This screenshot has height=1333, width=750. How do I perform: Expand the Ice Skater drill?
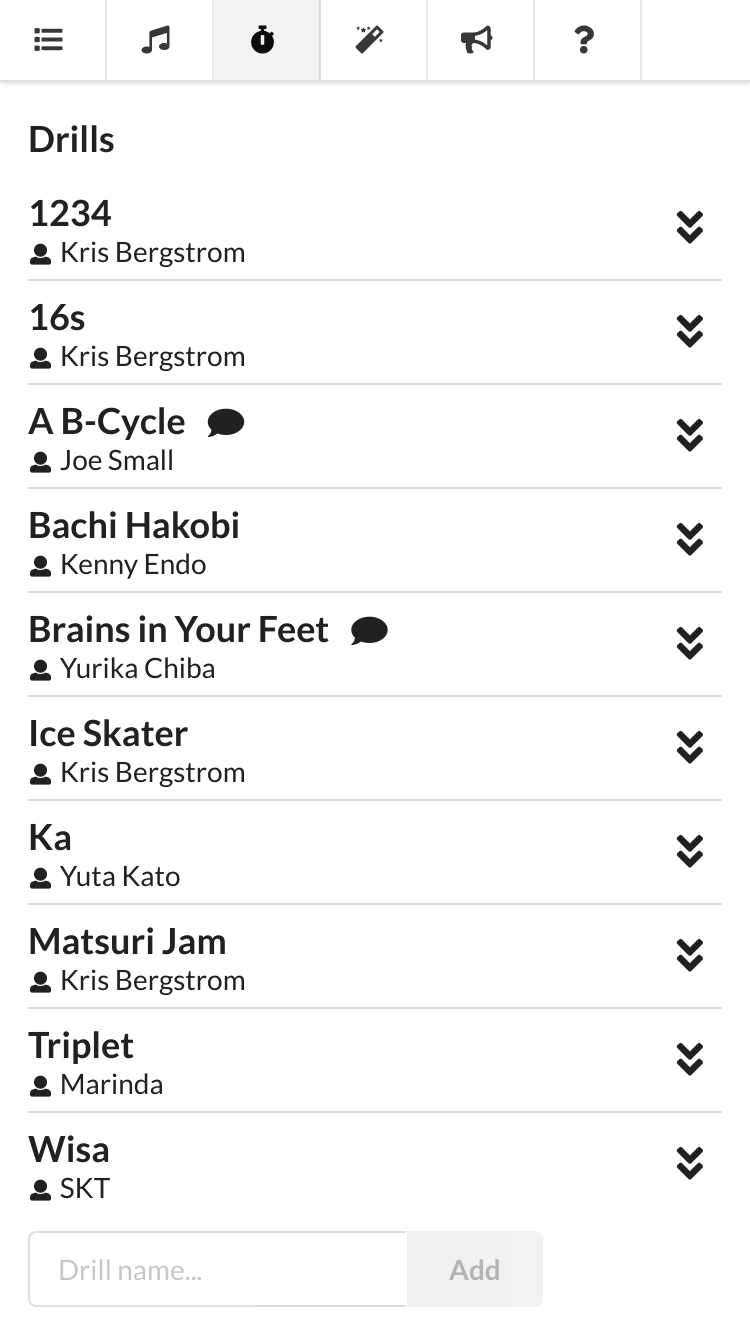pos(690,748)
